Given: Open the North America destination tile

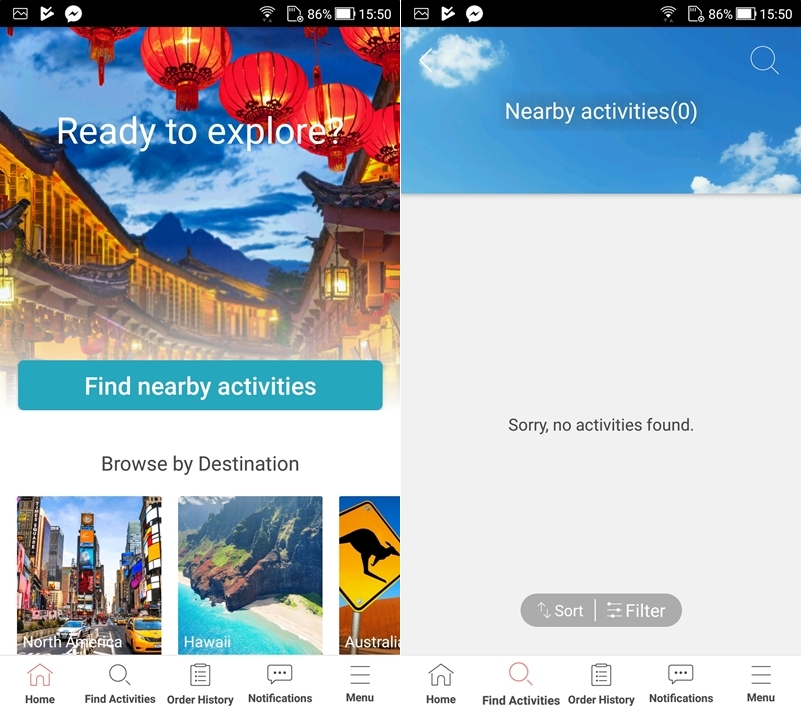Looking at the screenshot, I should pos(89,575).
